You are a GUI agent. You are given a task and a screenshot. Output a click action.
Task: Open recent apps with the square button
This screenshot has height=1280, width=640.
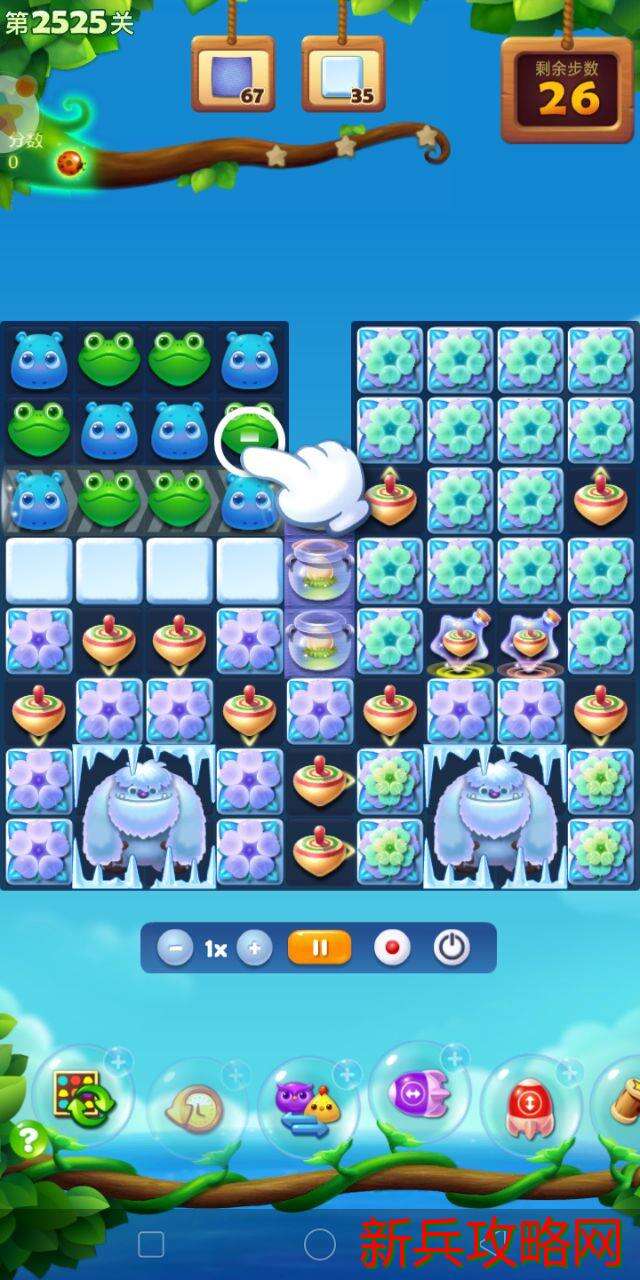pyautogui.click(x=151, y=1244)
